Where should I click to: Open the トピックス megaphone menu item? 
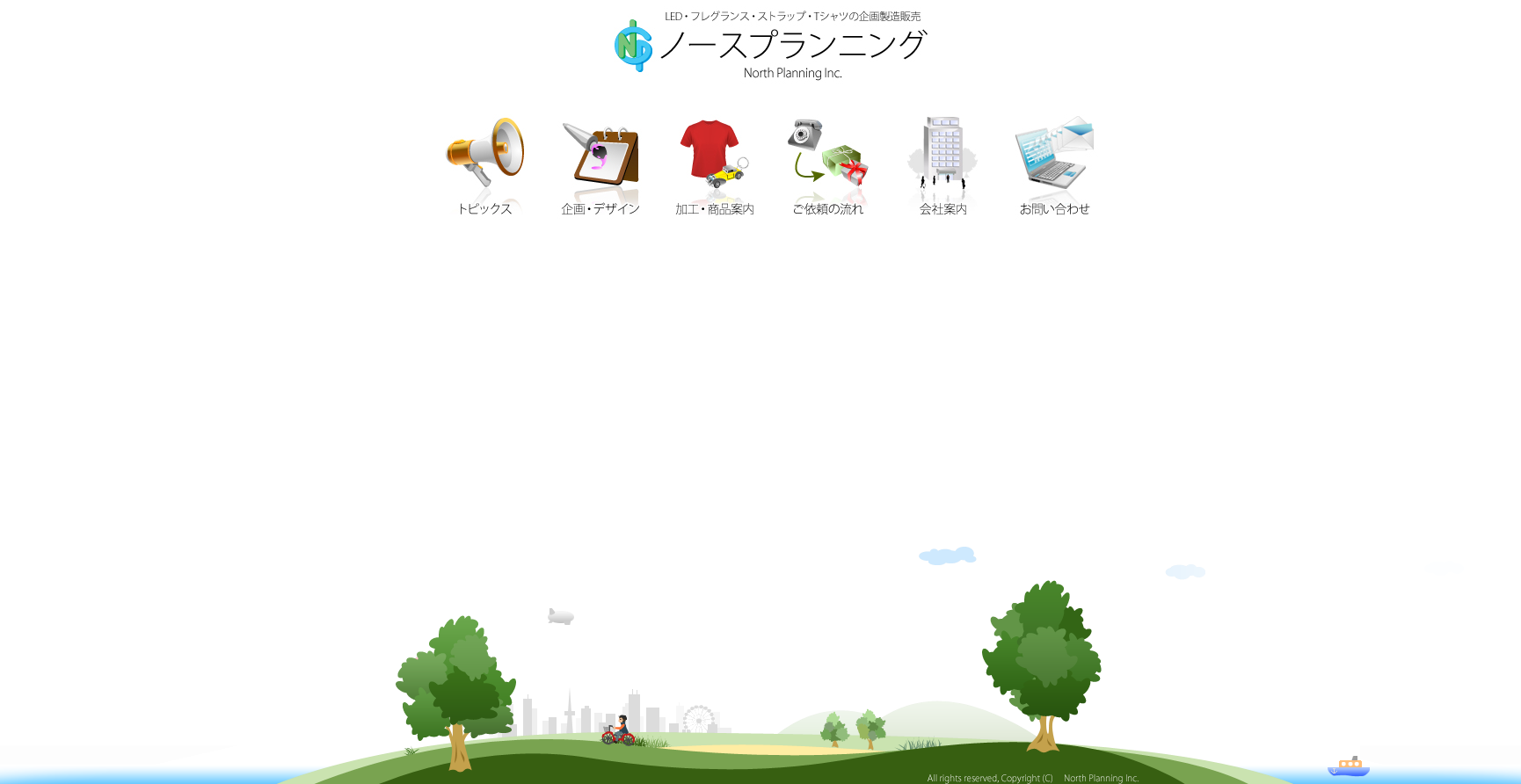[484, 165]
